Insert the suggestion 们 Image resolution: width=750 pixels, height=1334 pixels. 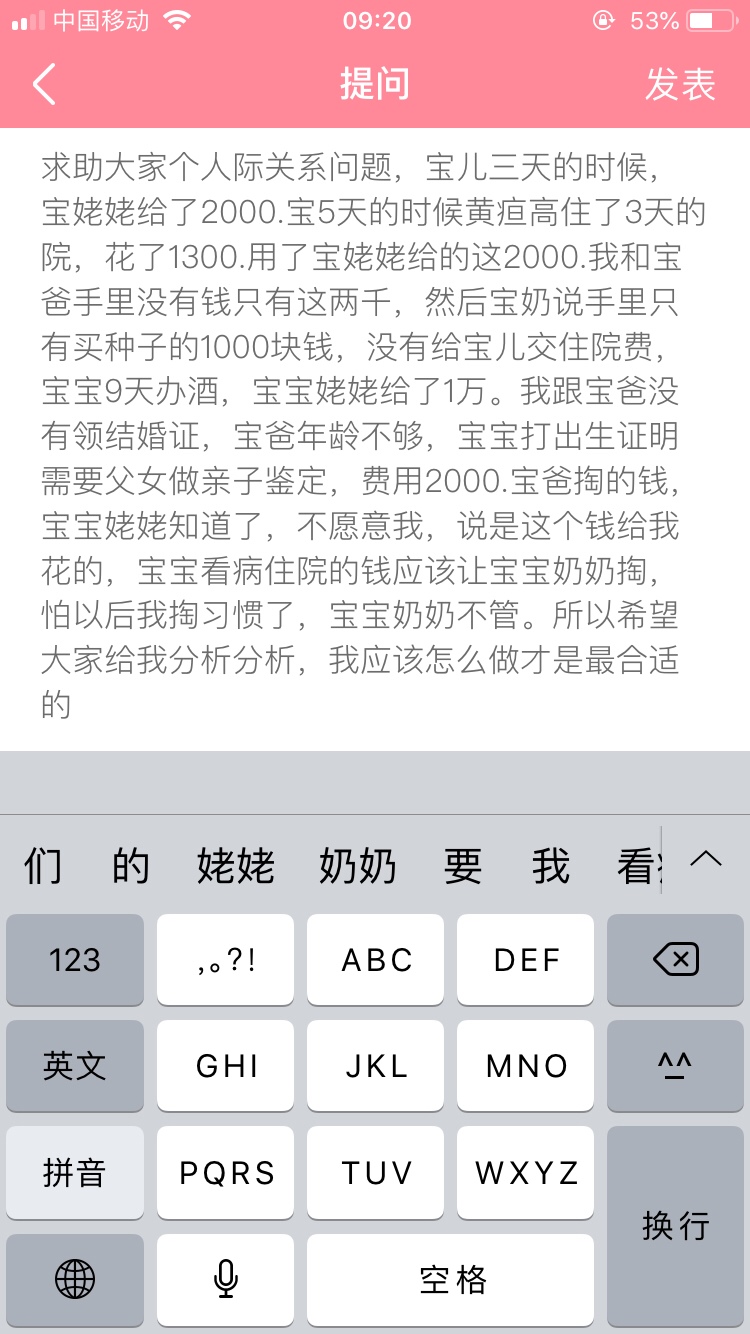click(43, 866)
